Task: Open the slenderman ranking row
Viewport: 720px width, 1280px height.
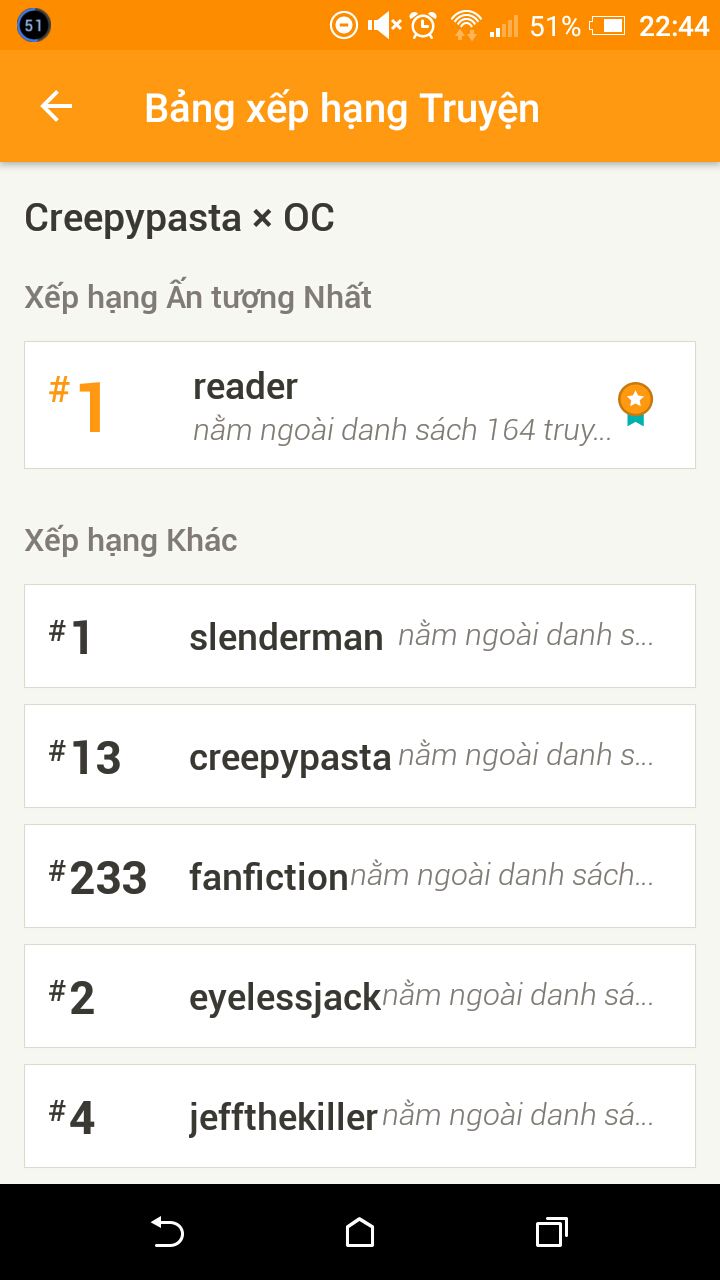Action: pos(360,636)
